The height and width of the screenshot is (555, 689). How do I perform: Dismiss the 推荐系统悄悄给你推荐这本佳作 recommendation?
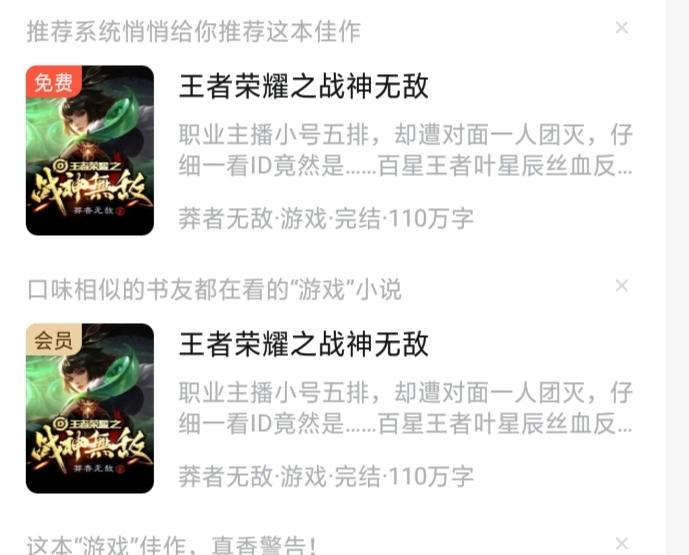[621, 28]
